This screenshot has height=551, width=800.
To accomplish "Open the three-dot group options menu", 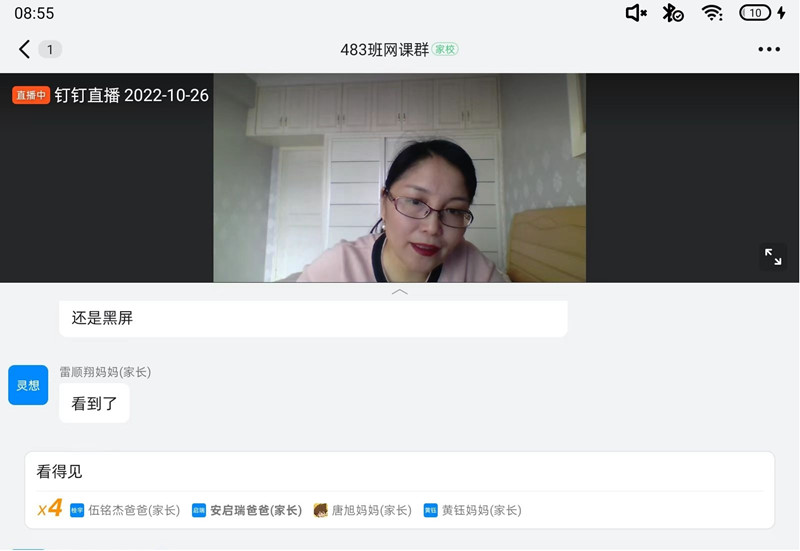I will point(768,49).
